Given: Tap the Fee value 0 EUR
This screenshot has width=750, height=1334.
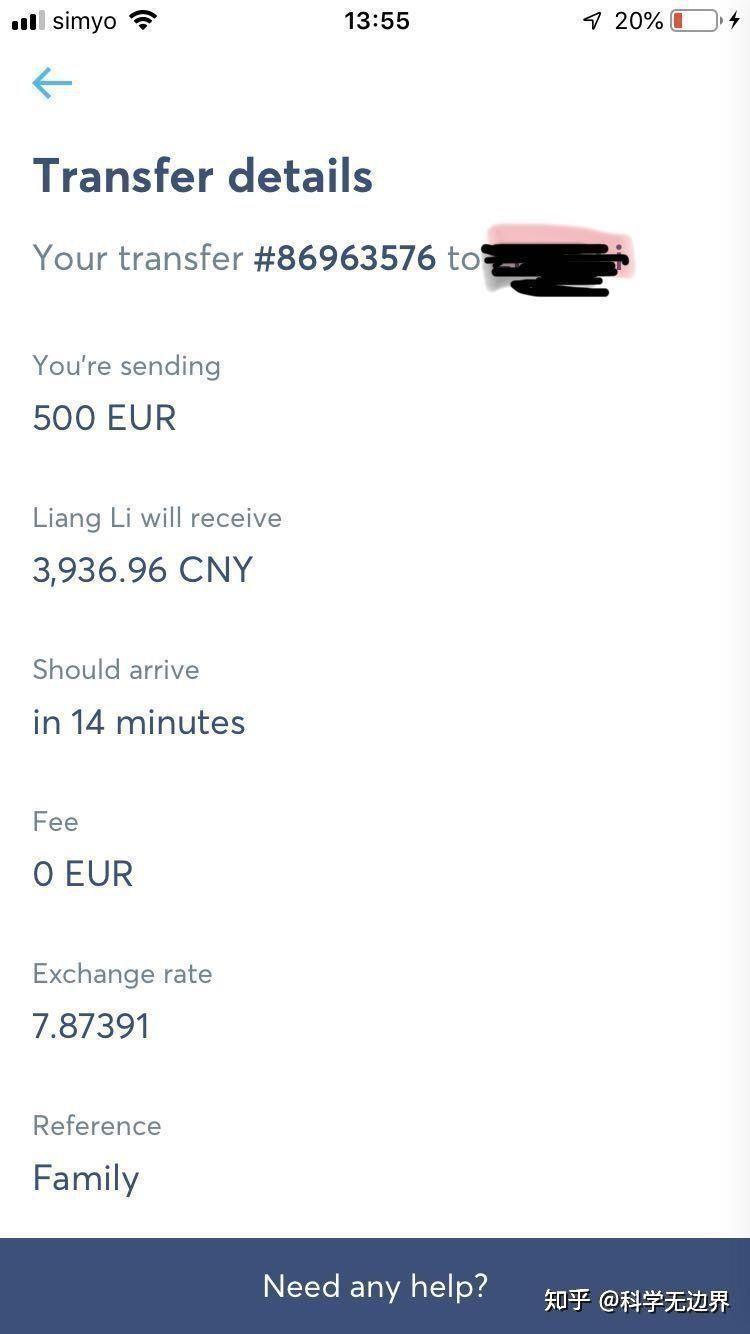Looking at the screenshot, I should click(x=83, y=873).
